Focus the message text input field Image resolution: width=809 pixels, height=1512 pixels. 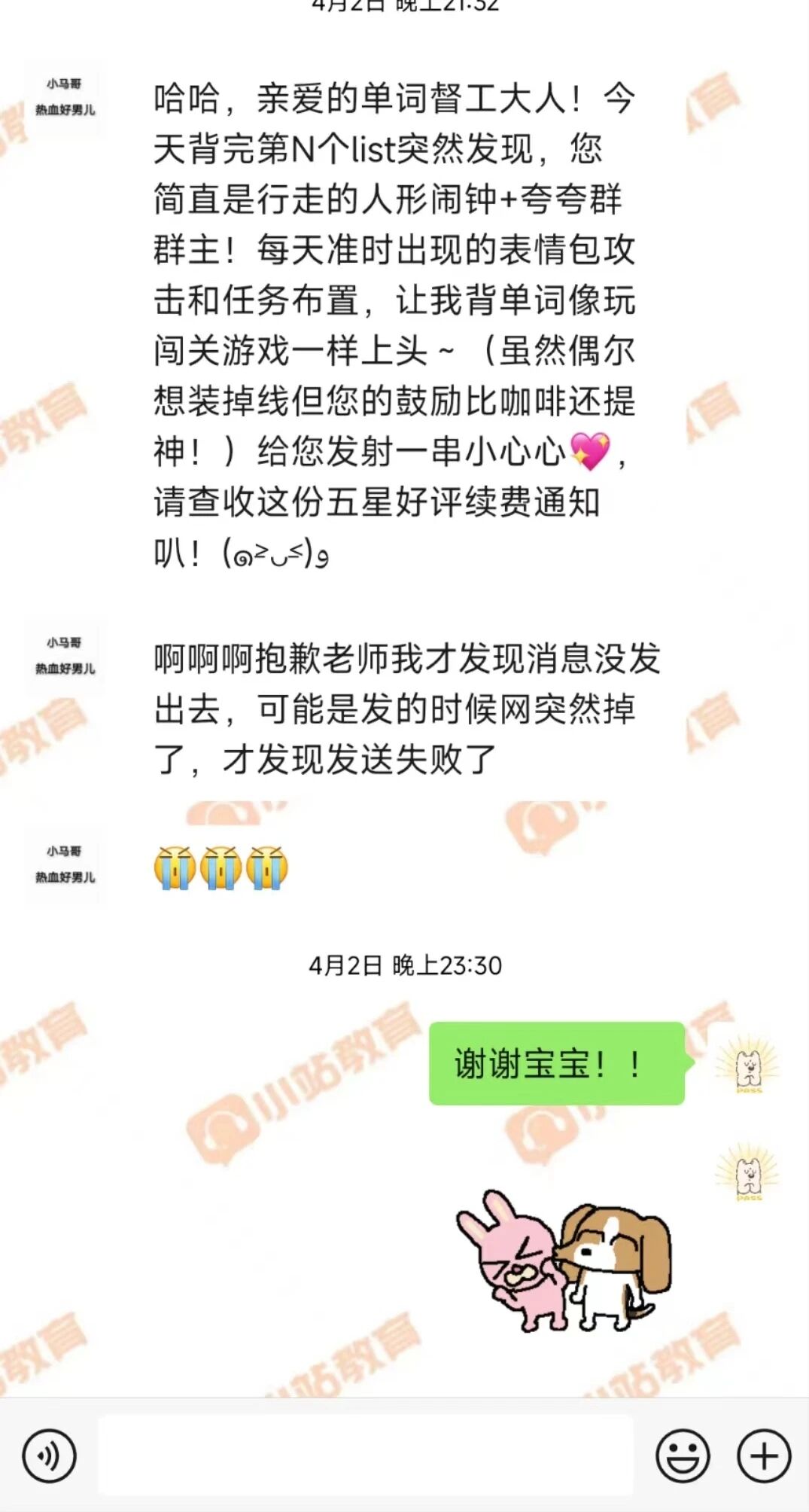(365, 1456)
